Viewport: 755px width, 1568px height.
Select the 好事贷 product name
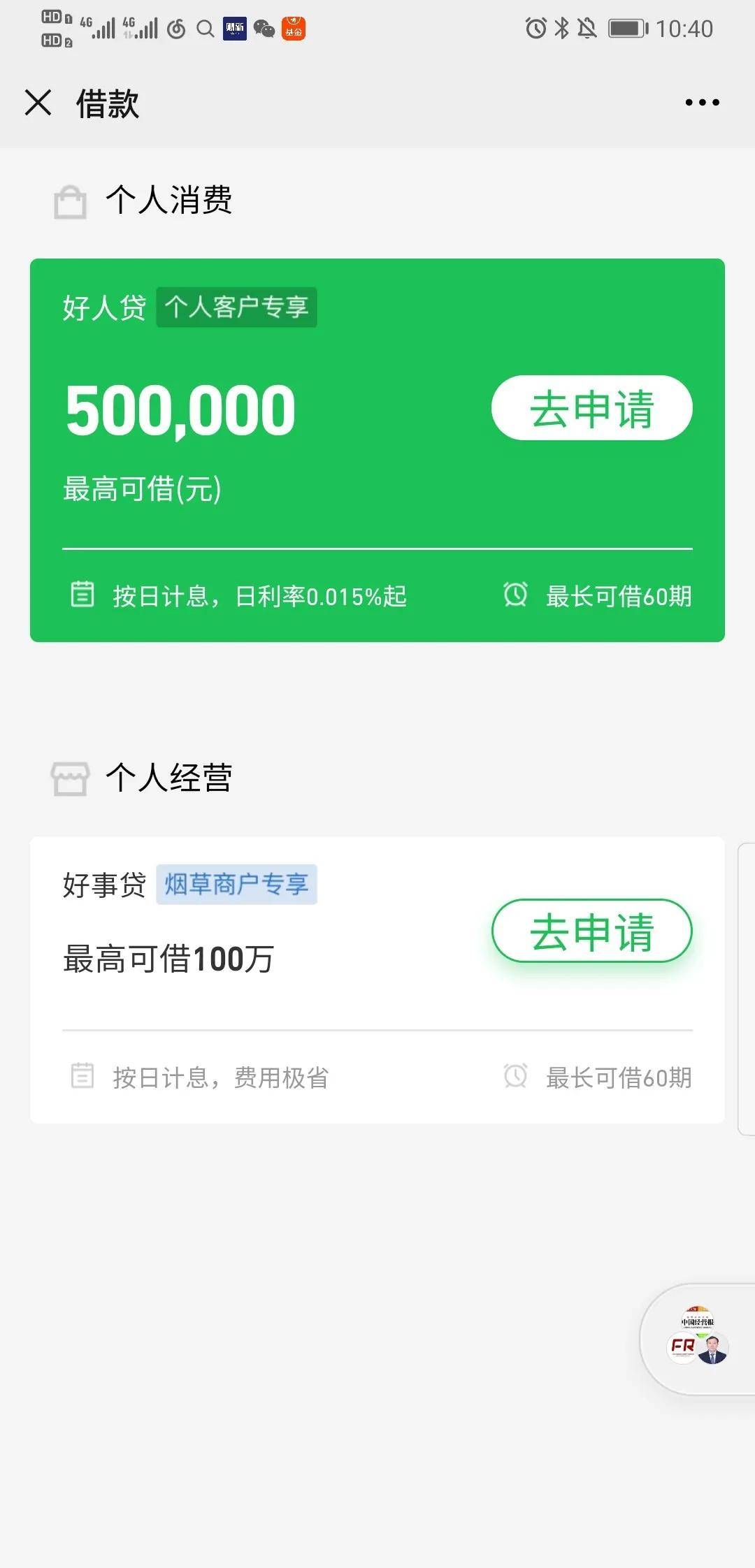point(104,885)
